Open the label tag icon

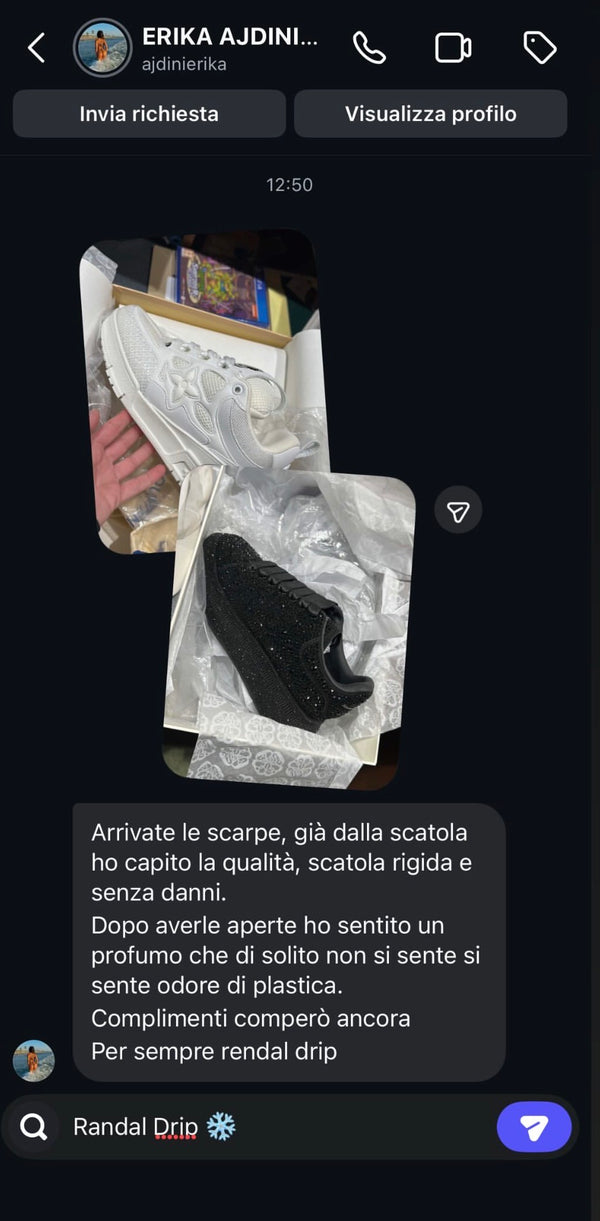tap(540, 47)
